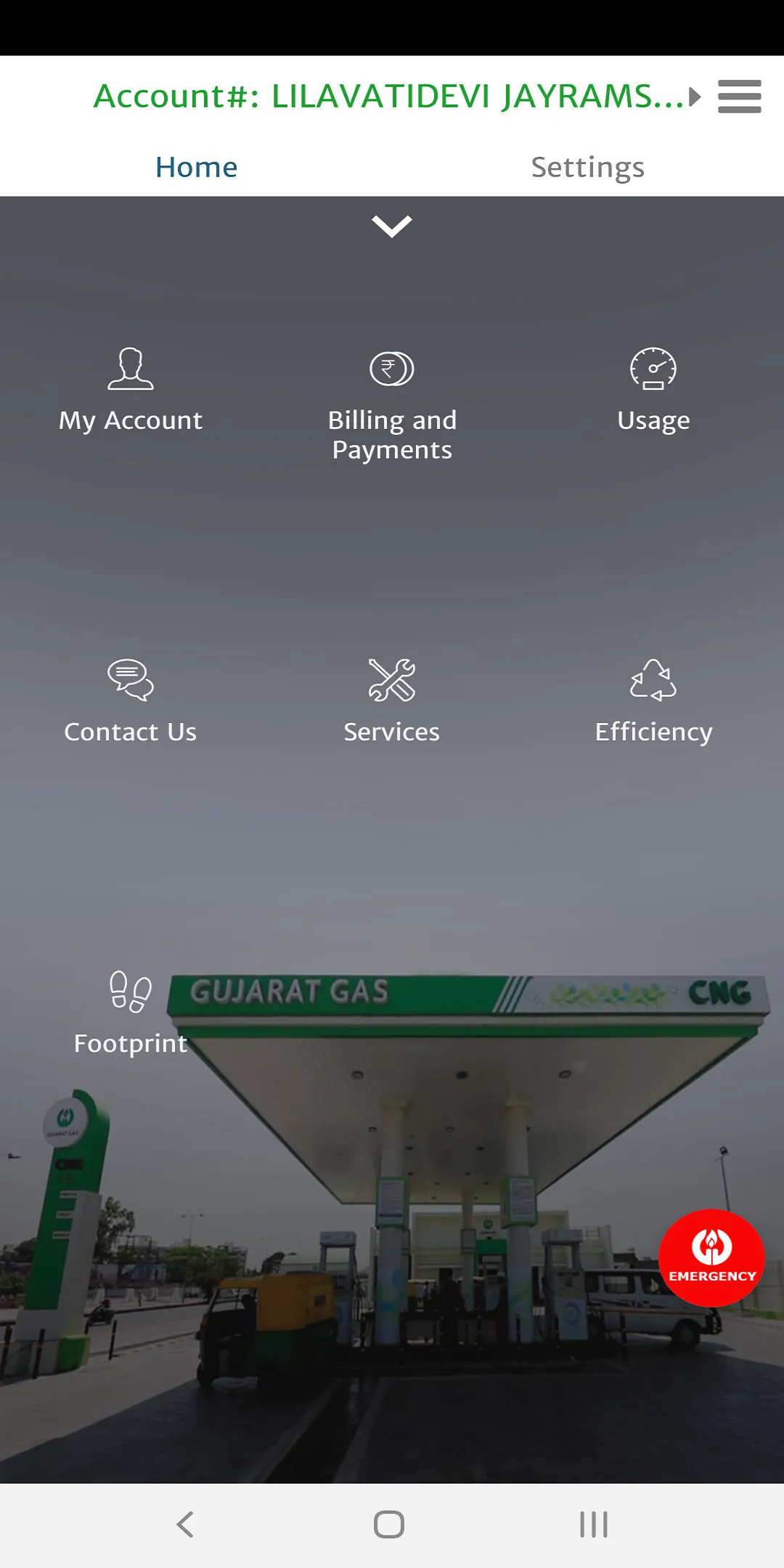Show recent apps from the navigation bar
Screen dimensions: 784x1568
click(593, 1524)
